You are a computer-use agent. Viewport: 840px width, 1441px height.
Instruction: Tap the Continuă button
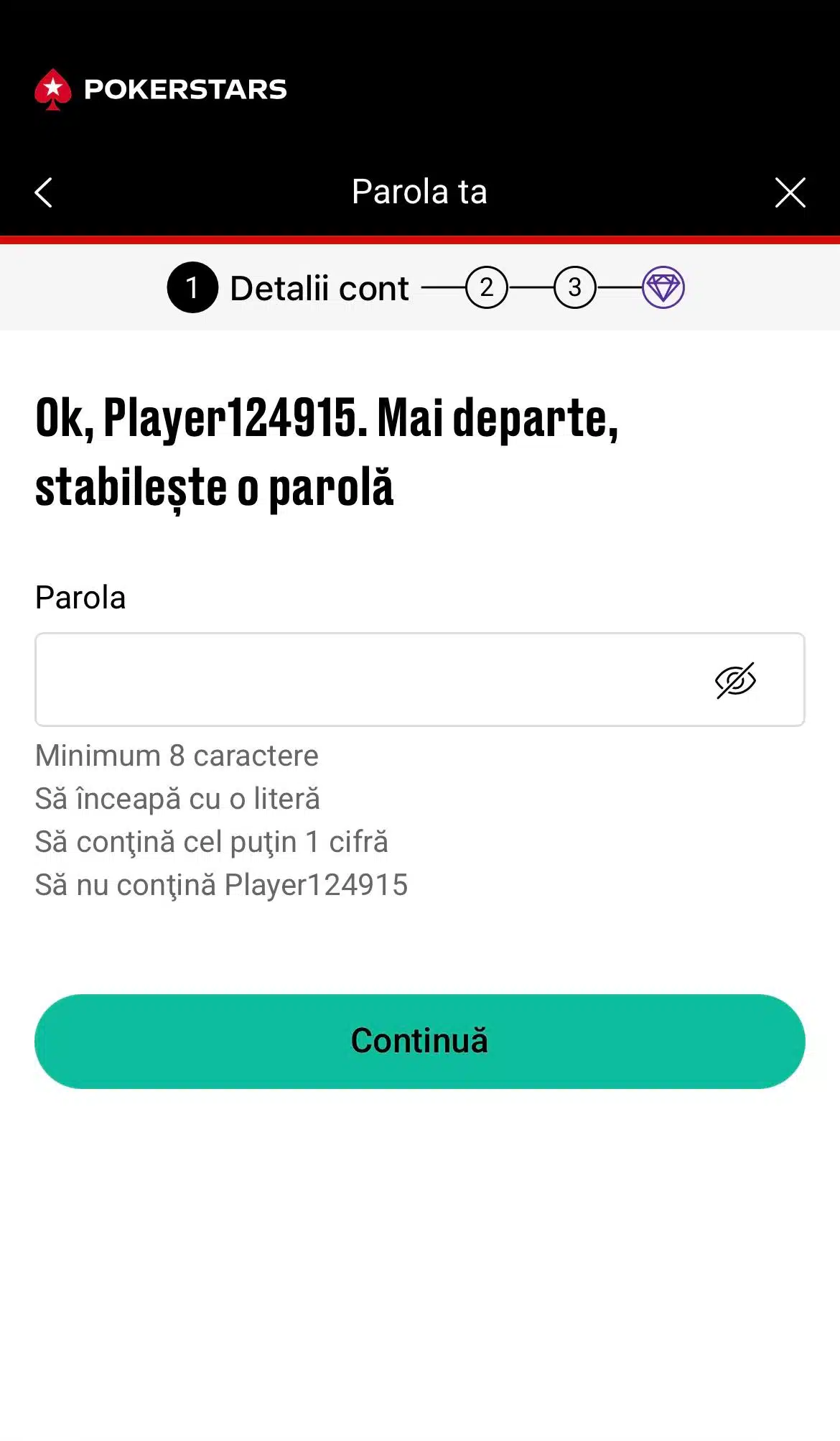420,1041
